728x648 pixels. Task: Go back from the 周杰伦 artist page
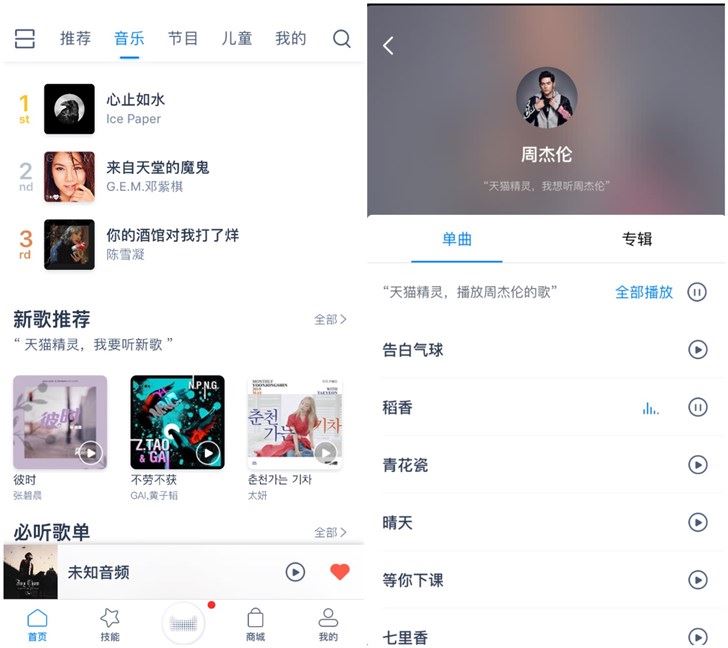(388, 45)
